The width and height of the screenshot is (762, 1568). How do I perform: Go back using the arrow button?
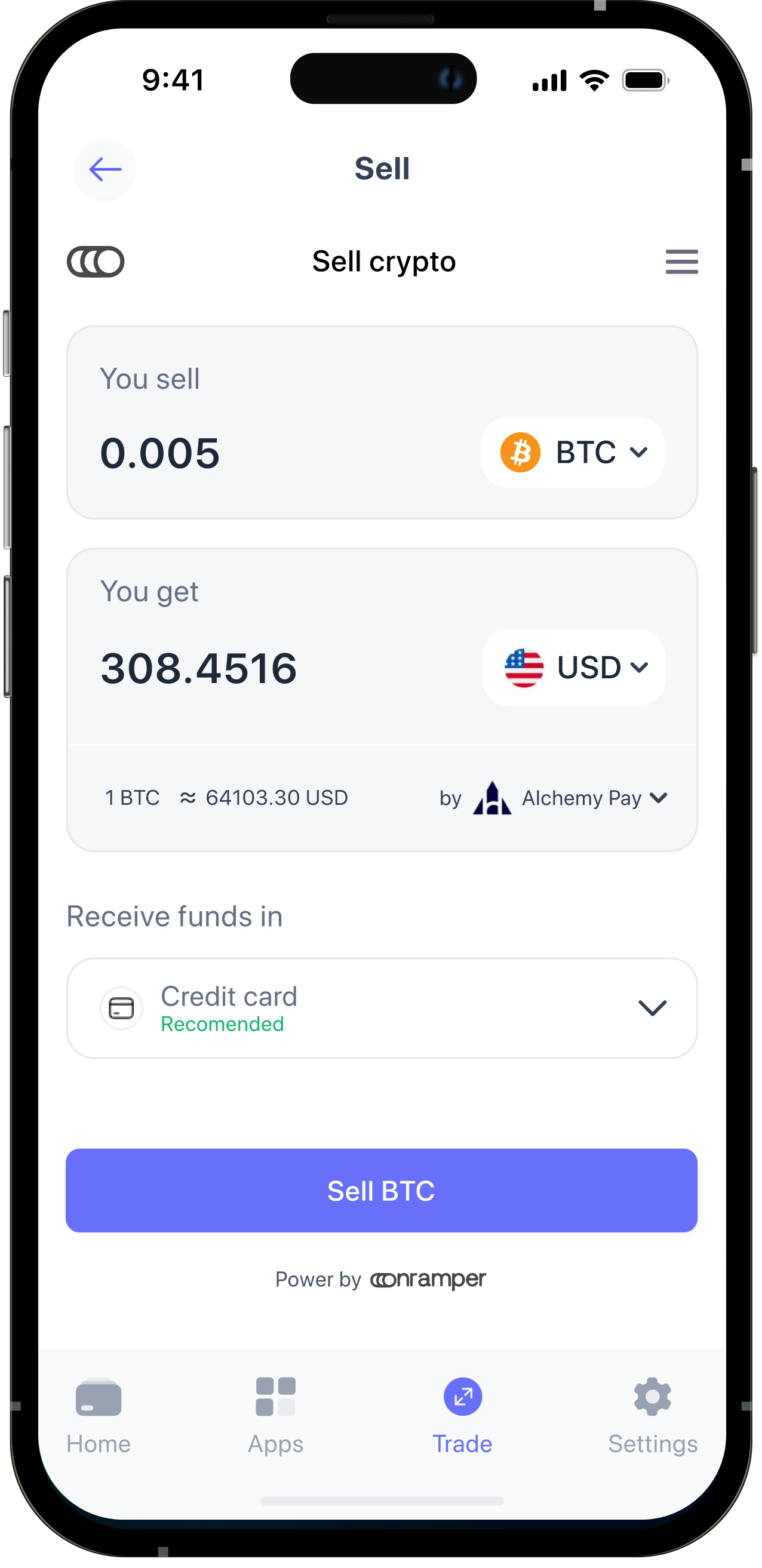point(105,169)
